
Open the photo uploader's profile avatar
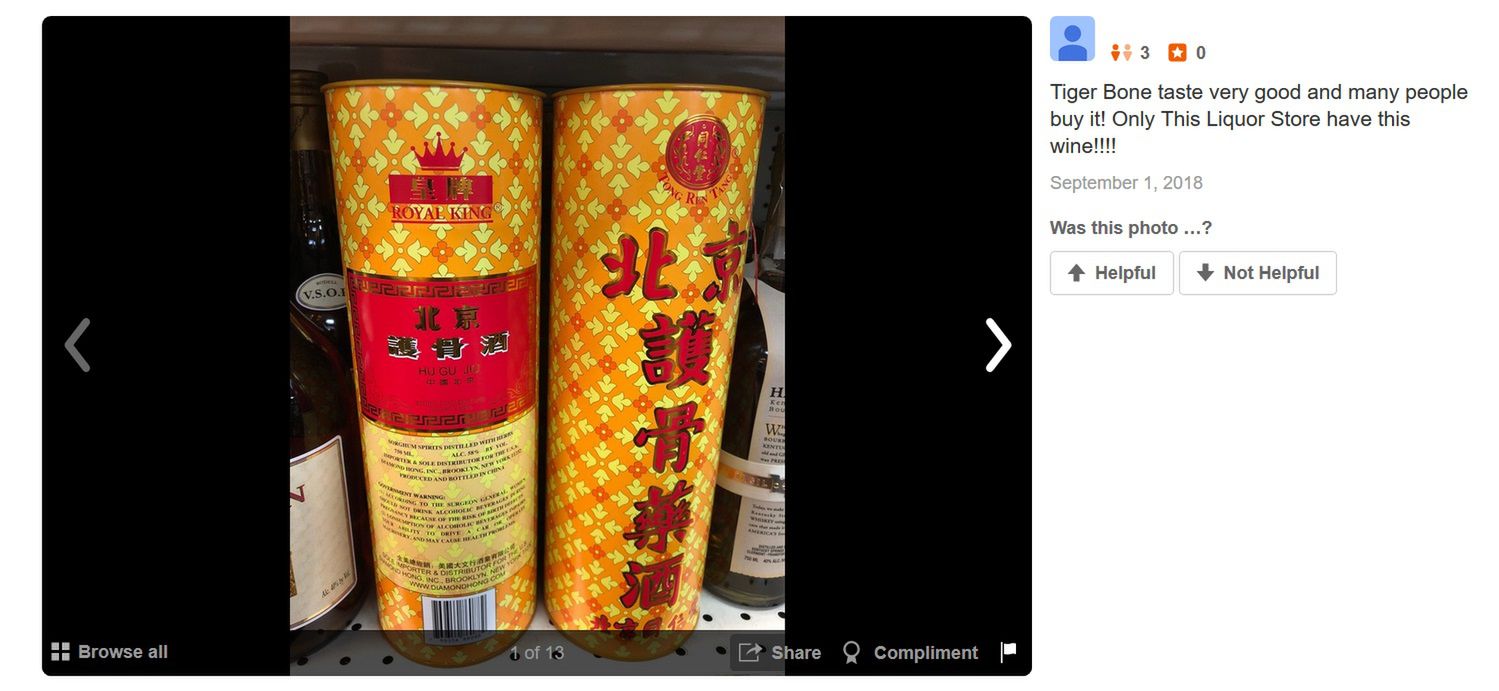click(1072, 39)
